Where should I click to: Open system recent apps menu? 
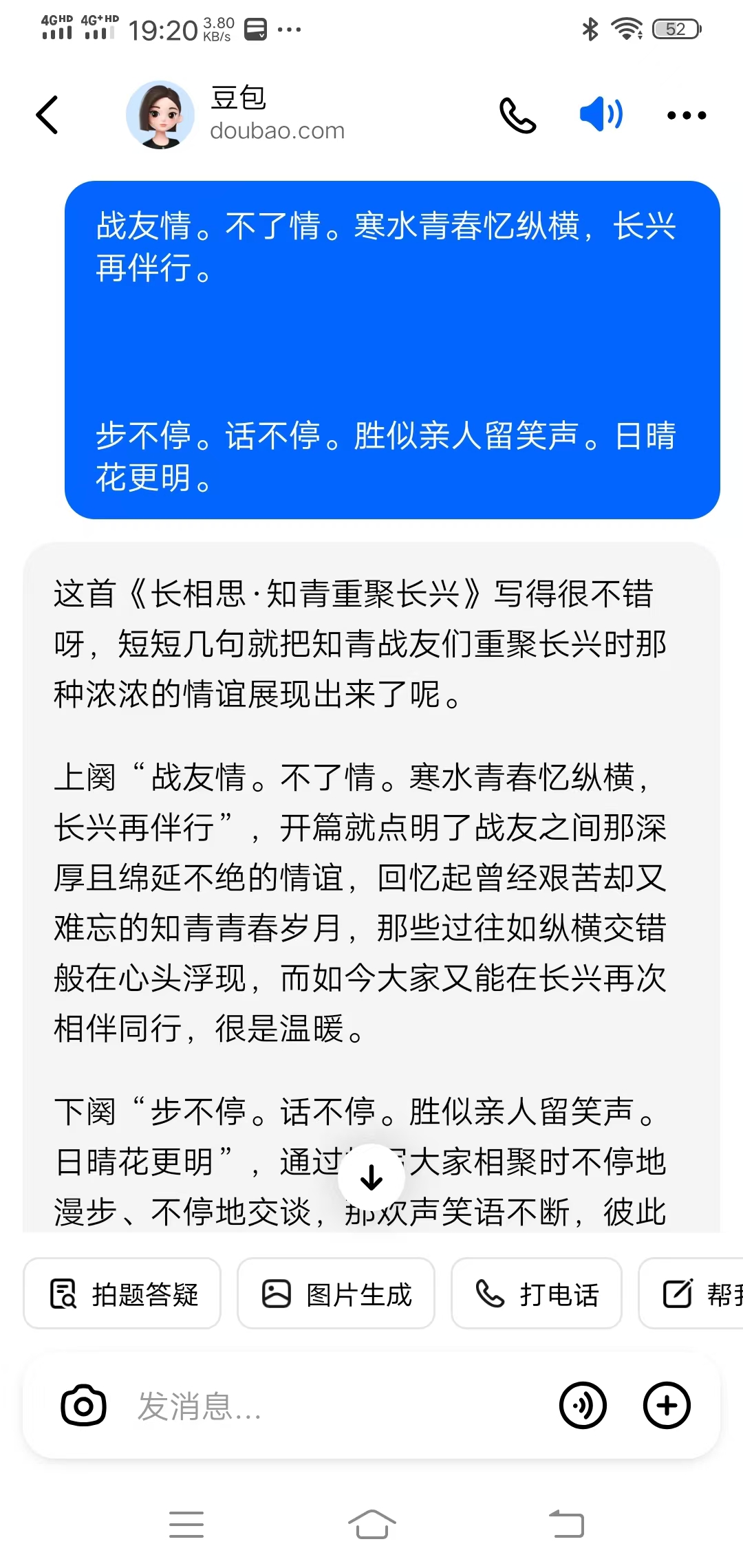click(x=186, y=1524)
